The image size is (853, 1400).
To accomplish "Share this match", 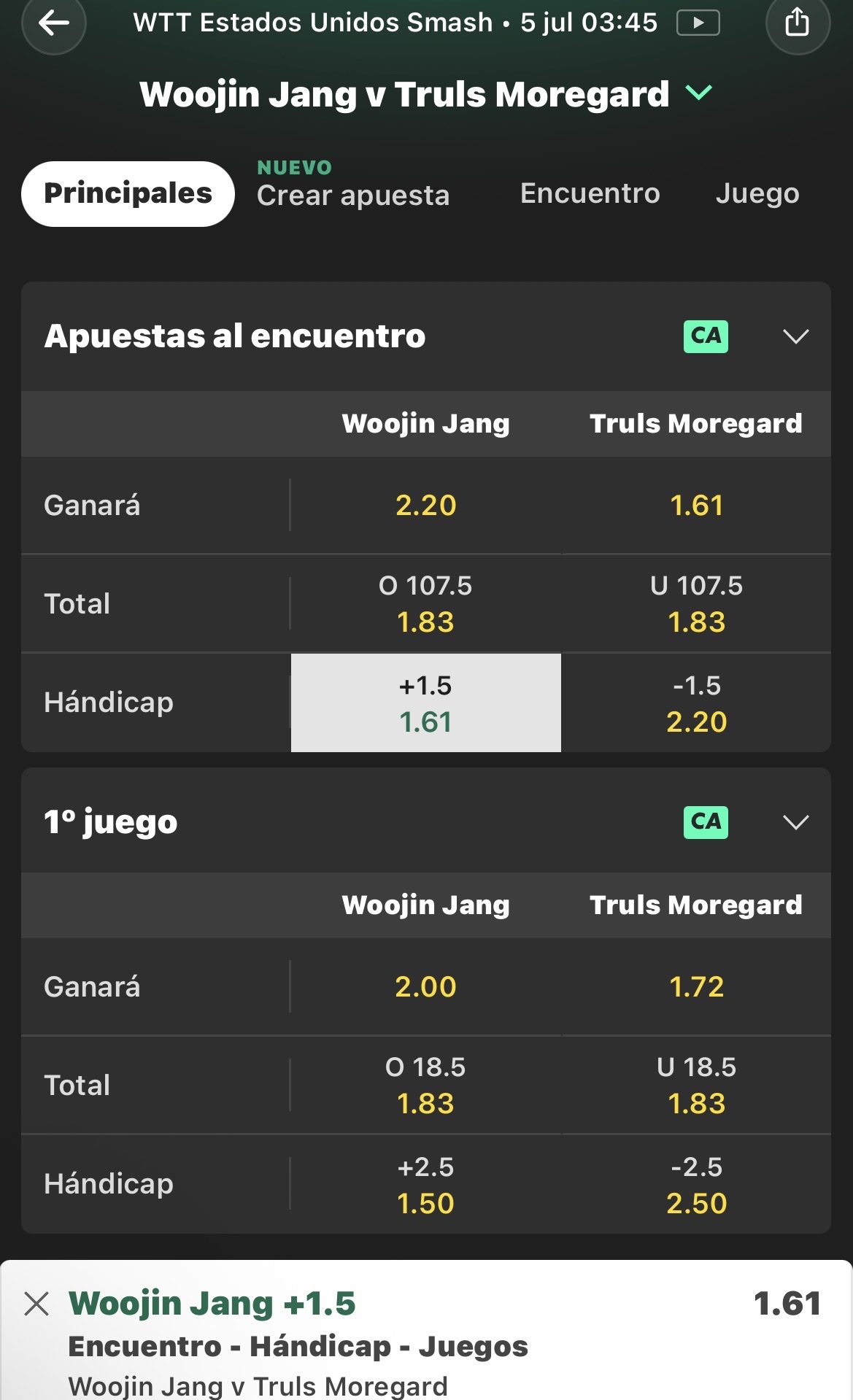I will pos(798,23).
